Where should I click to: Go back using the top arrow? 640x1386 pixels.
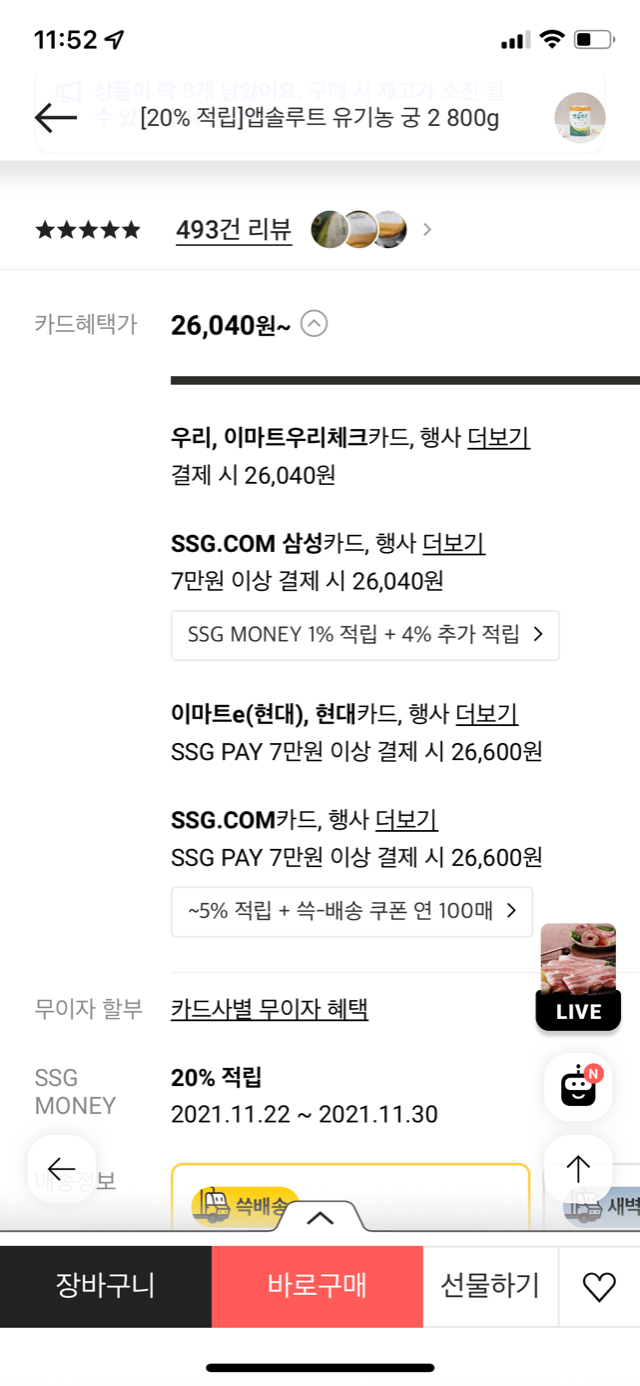(x=55, y=118)
